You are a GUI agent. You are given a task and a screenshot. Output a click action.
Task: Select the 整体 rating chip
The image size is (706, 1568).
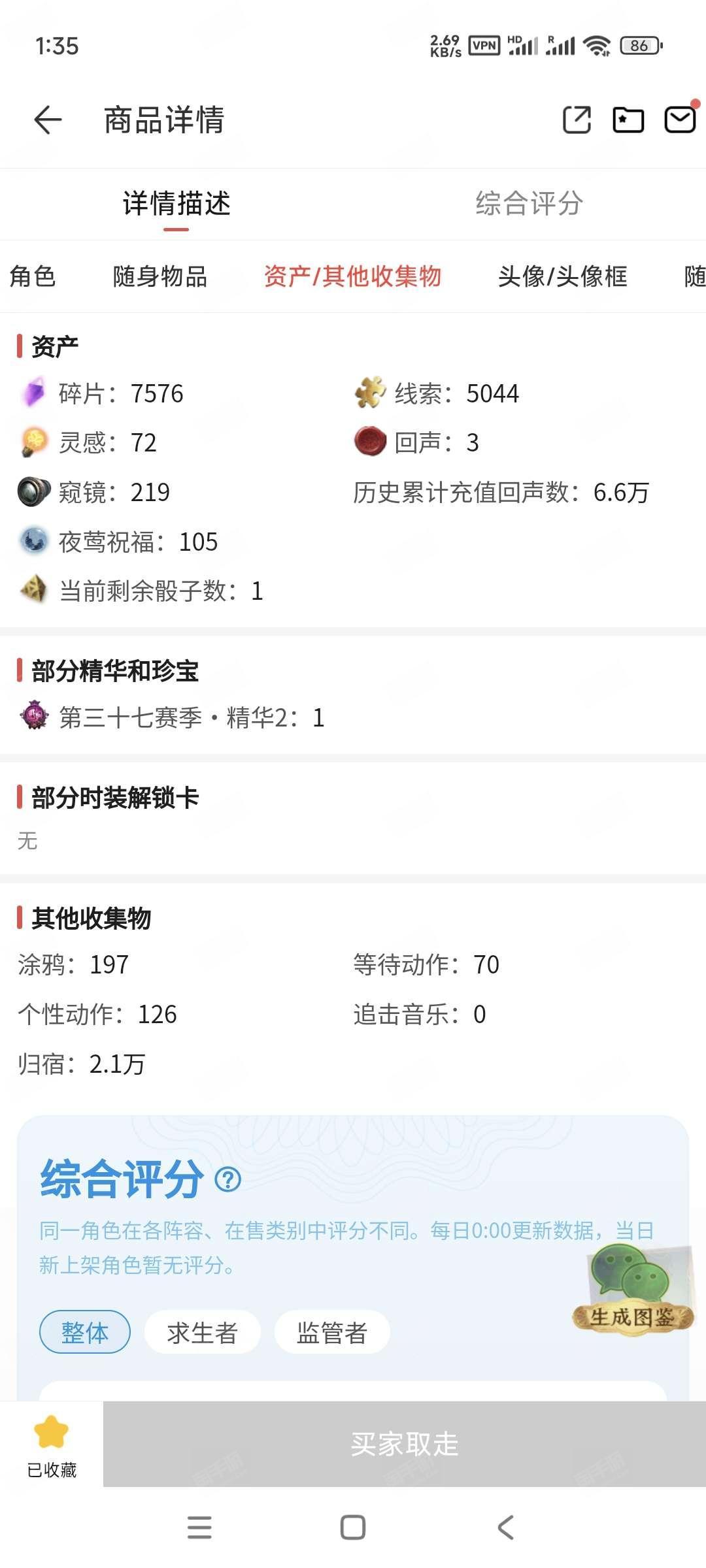point(85,1332)
